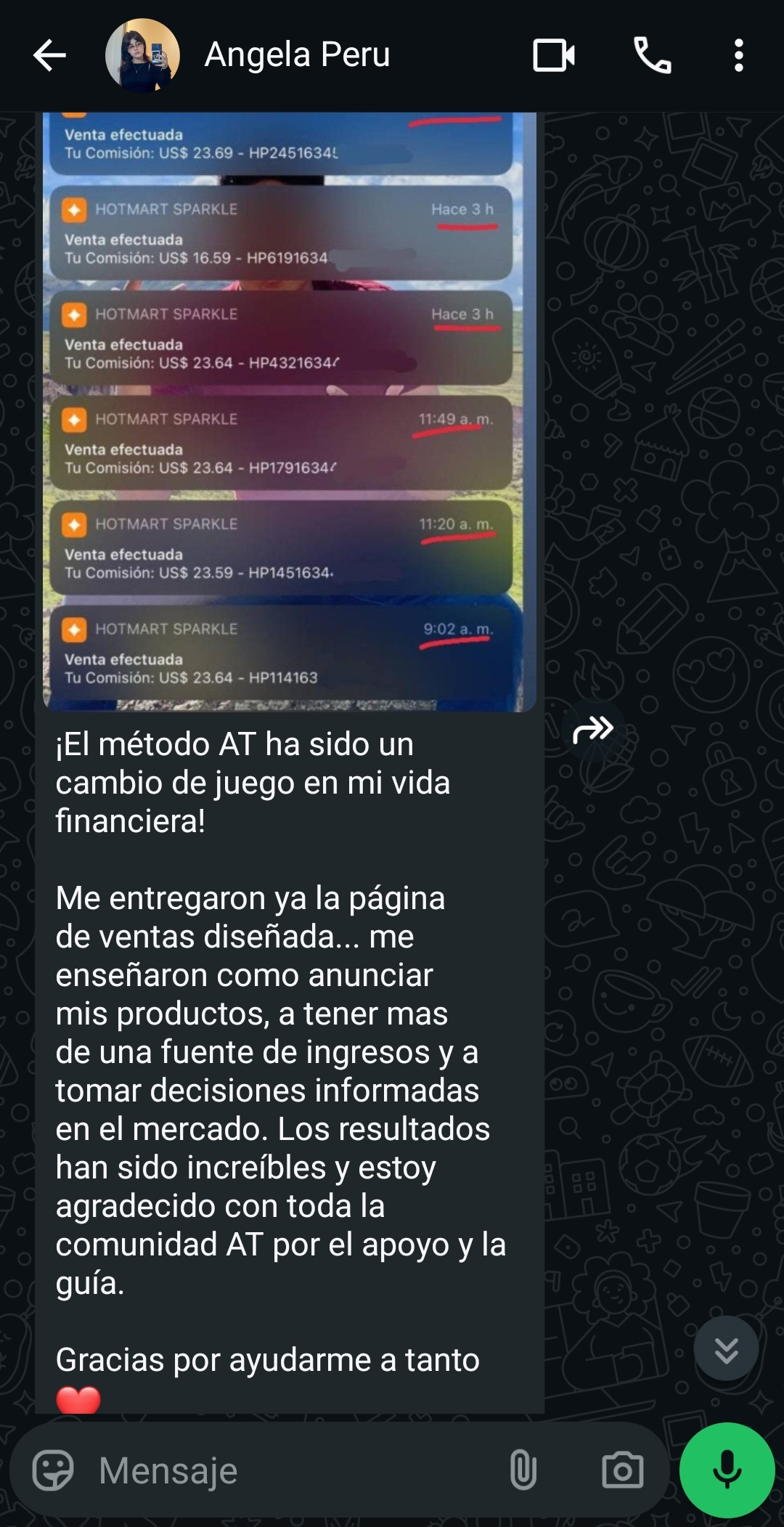This screenshot has width=784, height=1527.
Task: Record a voice message
Action: click(727, 1470)
